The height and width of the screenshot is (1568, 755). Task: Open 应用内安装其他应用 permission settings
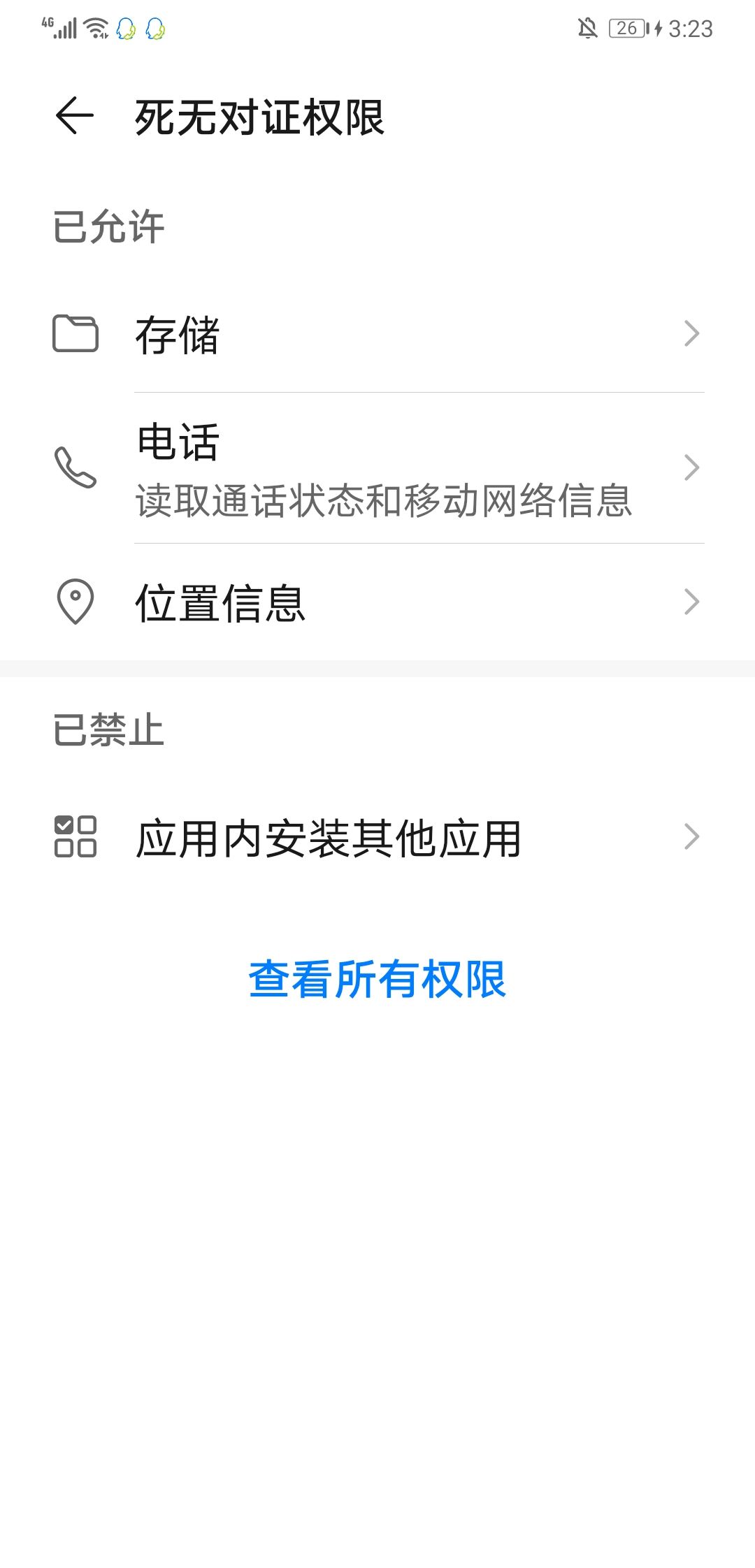(377, 837)
